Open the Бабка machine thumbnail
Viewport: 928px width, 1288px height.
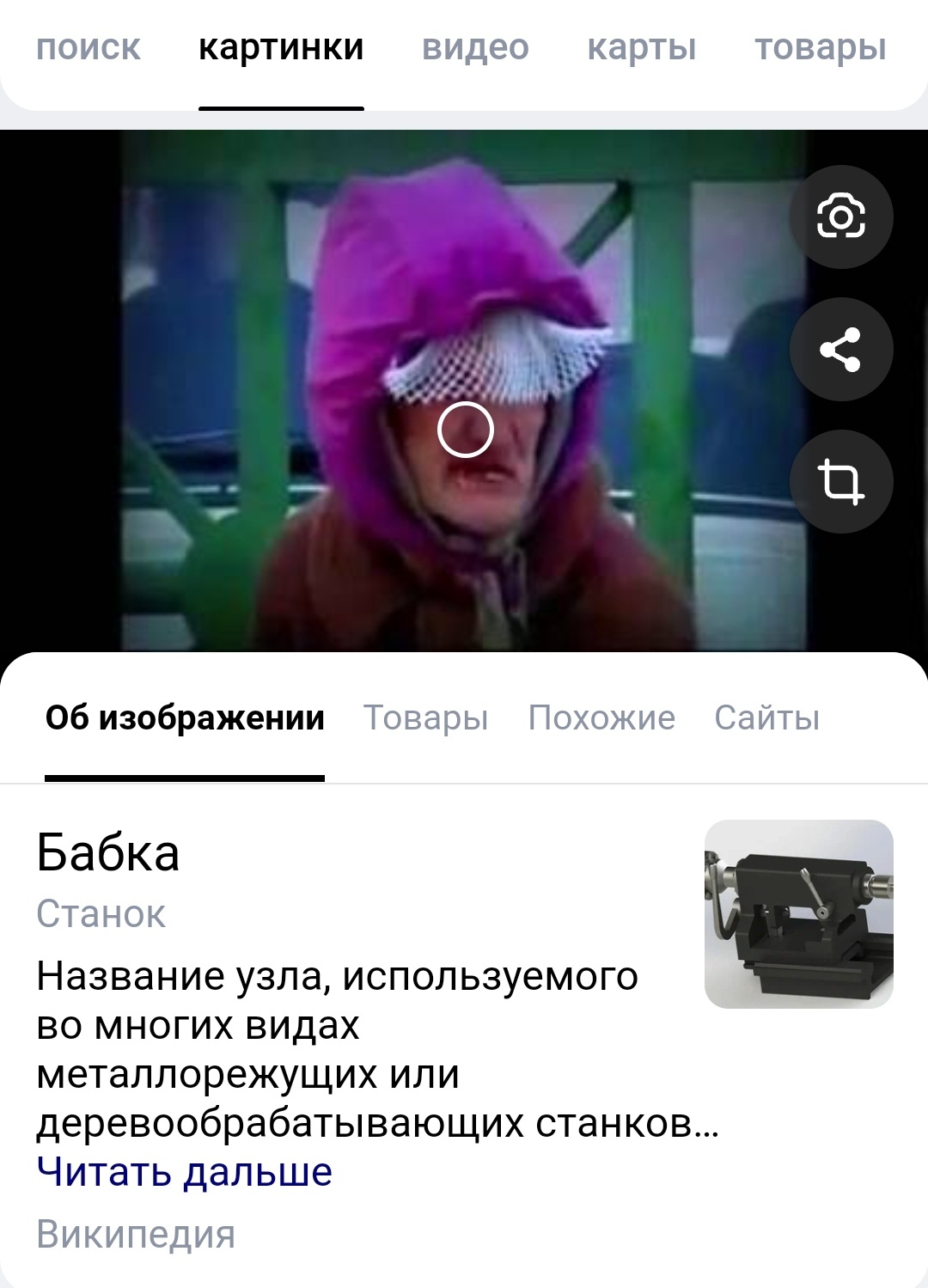[x=798, y=913]
